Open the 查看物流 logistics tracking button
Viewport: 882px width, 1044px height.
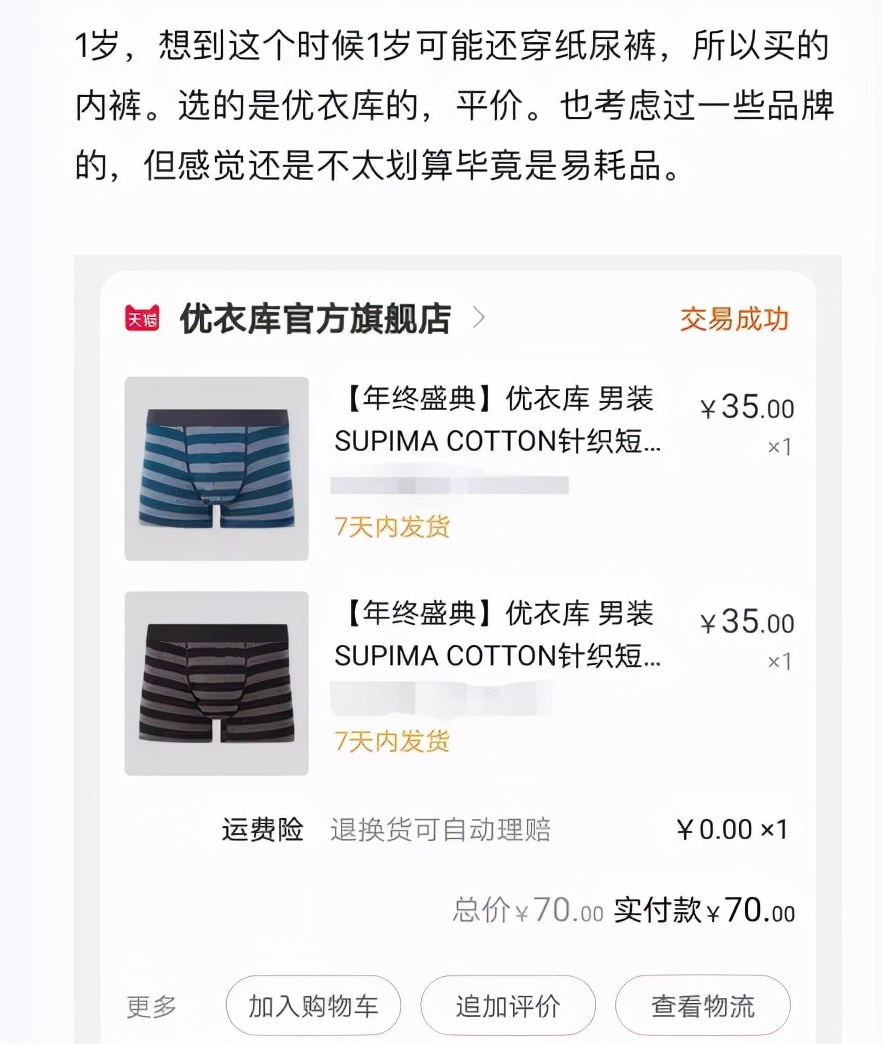coord(702,1006)
